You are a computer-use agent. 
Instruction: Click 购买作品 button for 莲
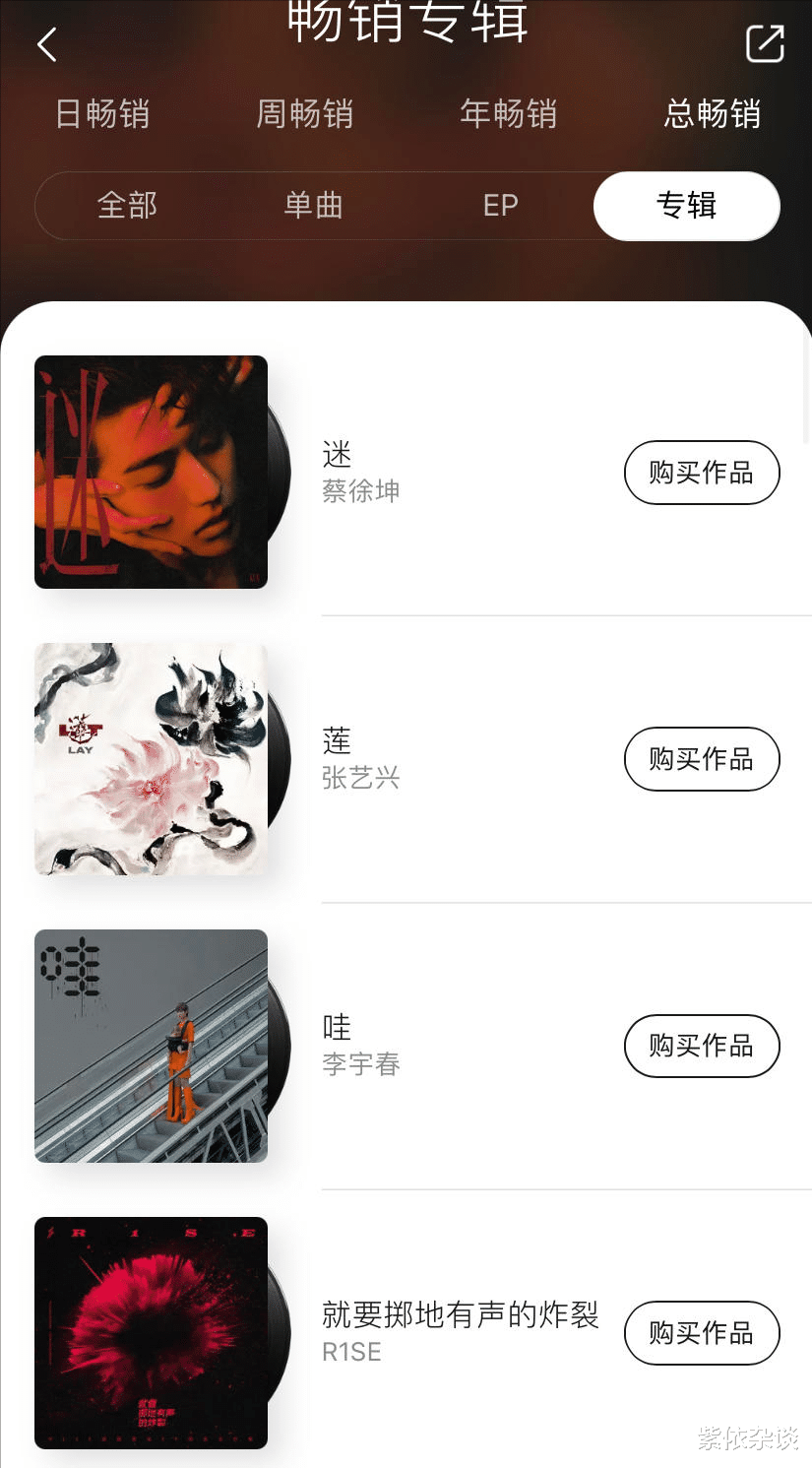coord(702,759)
